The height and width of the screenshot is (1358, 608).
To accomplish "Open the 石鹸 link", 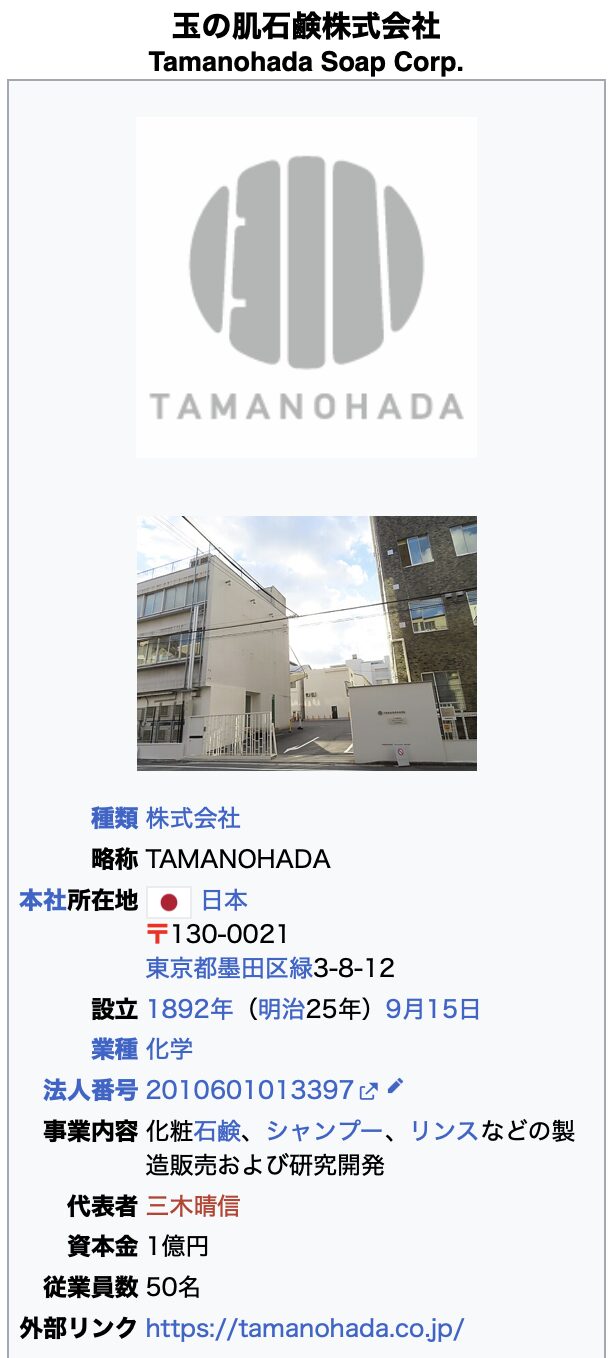I will point(217,1131).
